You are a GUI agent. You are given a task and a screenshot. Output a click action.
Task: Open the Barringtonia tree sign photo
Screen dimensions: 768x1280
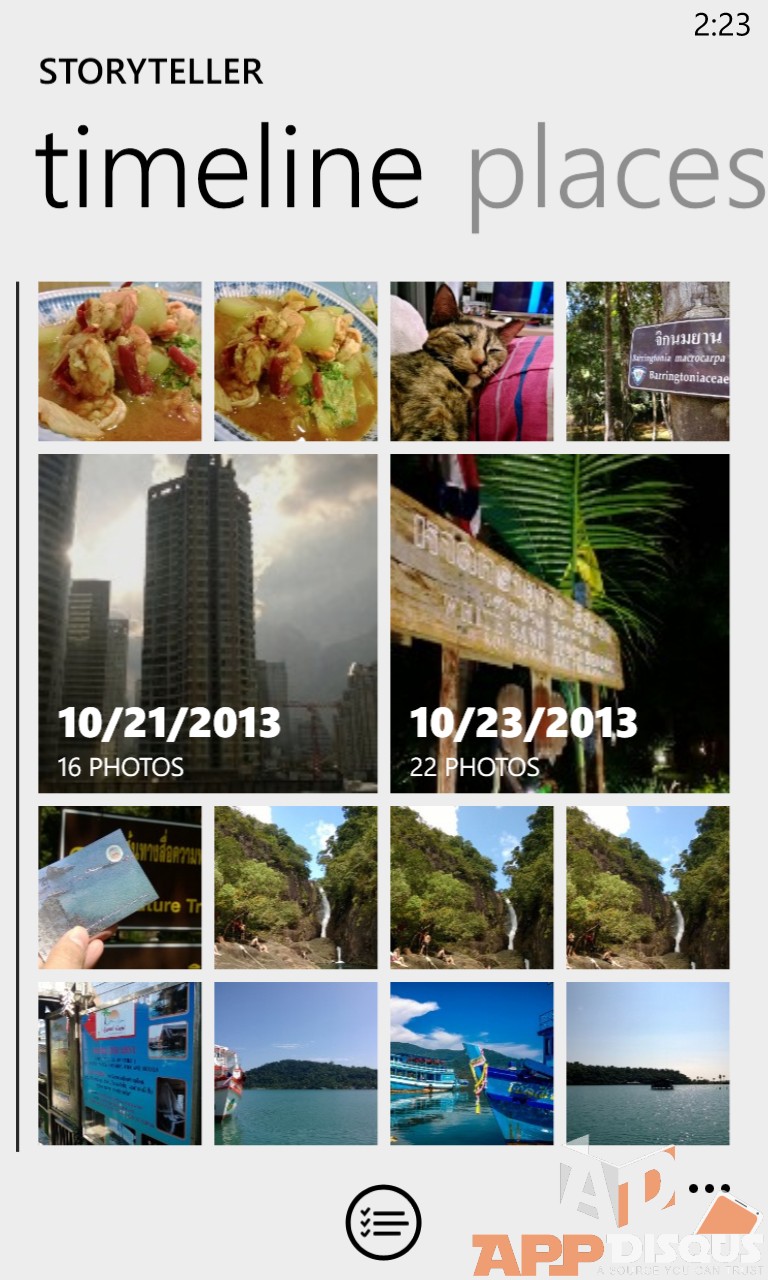pyautogui.click(x=648, y=361)
